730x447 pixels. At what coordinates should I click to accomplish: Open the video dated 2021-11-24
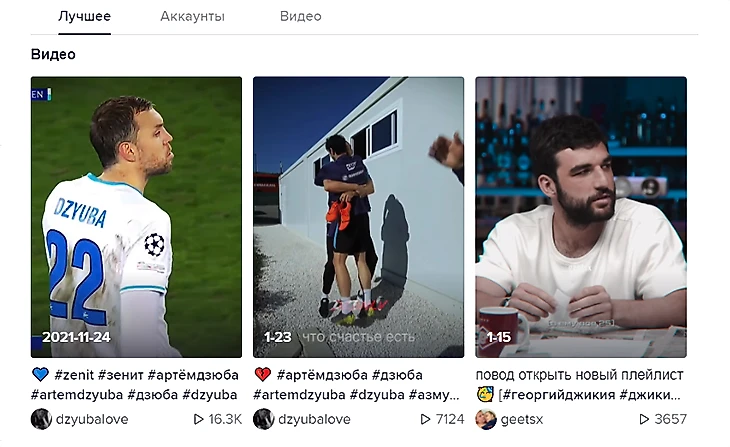tap(136, 217)
